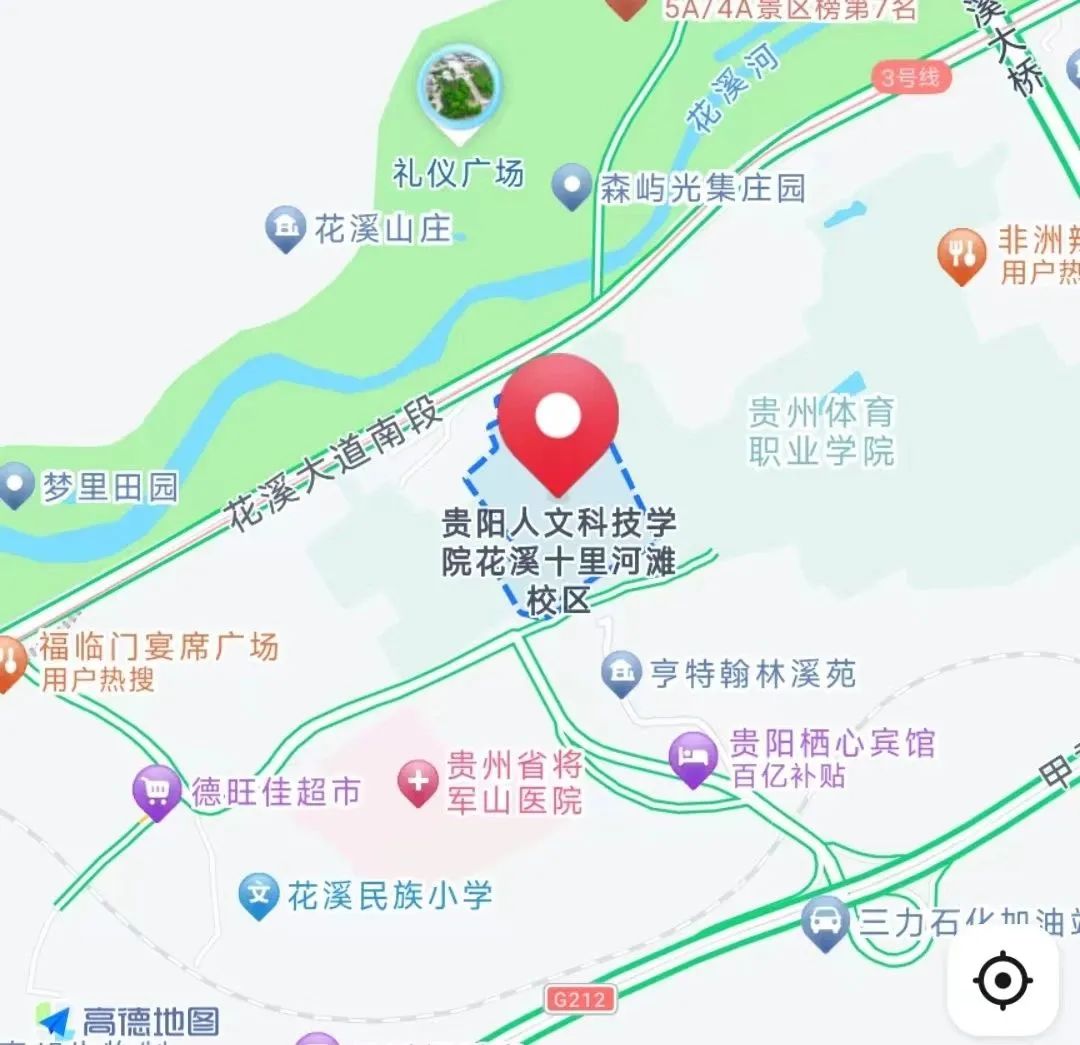Select 德旺佳超市 shopping marker
The width and height of the screenshot is (1080, 1045).
coord(157,793)
